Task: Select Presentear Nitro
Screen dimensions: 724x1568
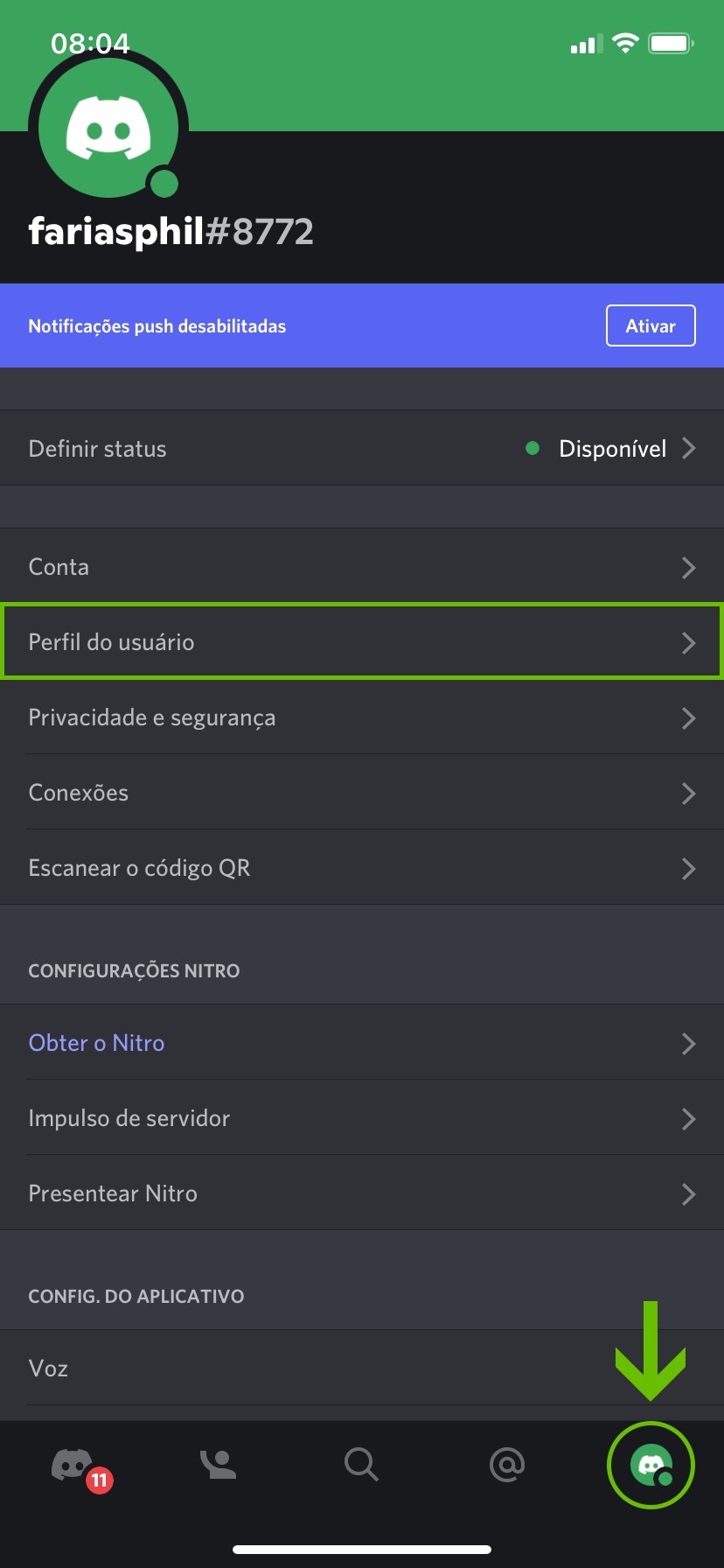Action: click(x=362, y=1193)
